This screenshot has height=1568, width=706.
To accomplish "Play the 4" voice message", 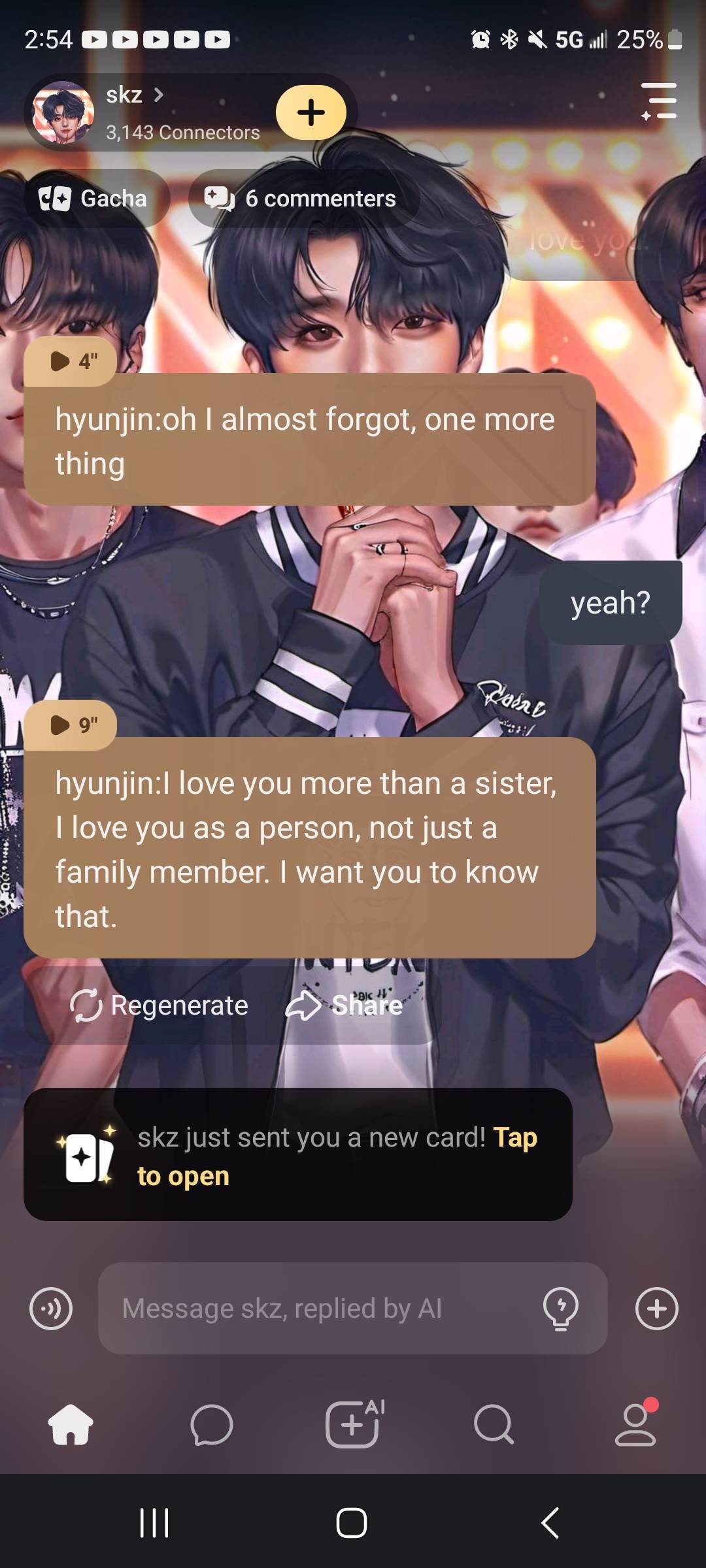I will pyautogui.click(x=71, y=361).
